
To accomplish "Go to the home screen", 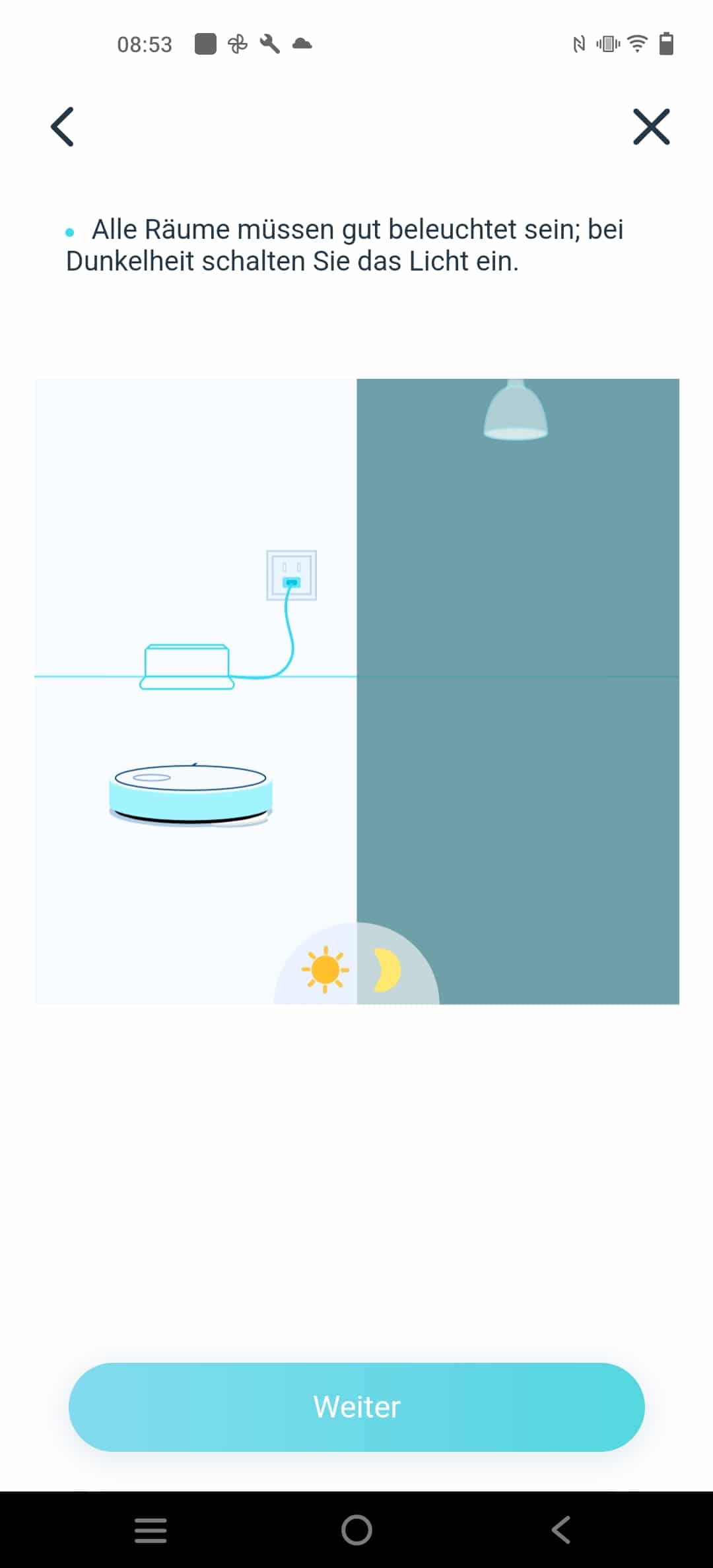I will 356,1529.
